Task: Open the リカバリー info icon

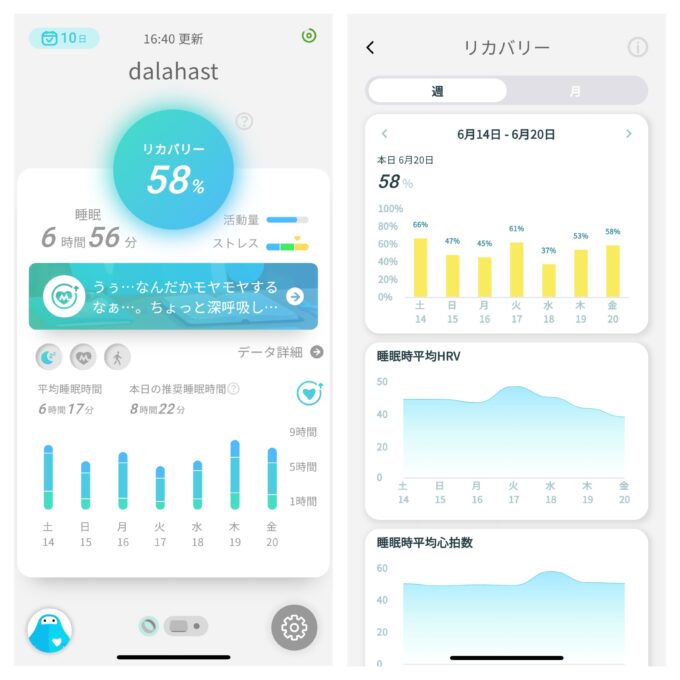Action: pyautogui.click(x=637, y=48)
